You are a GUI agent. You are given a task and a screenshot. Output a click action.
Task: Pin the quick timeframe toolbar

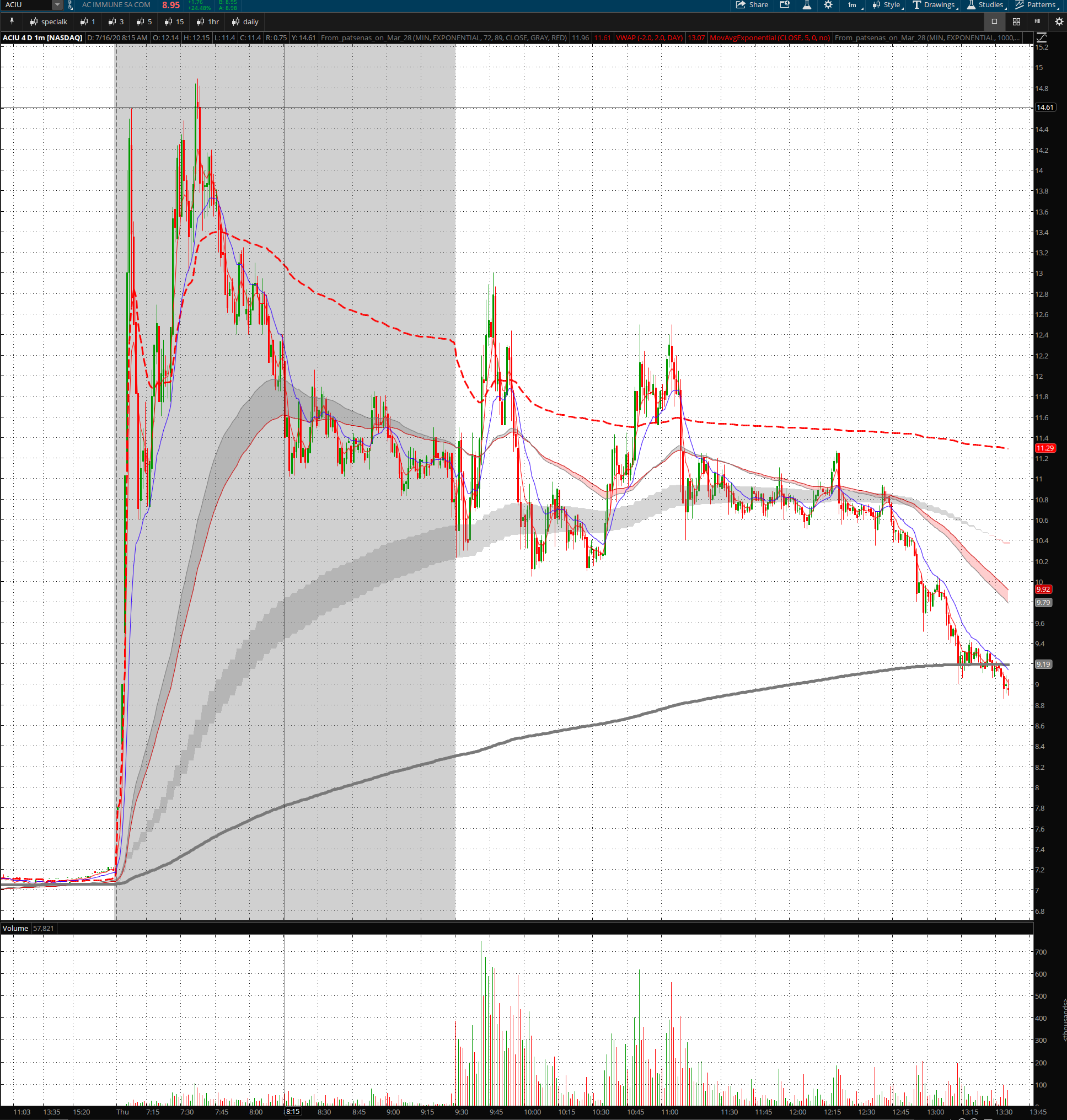12,22
